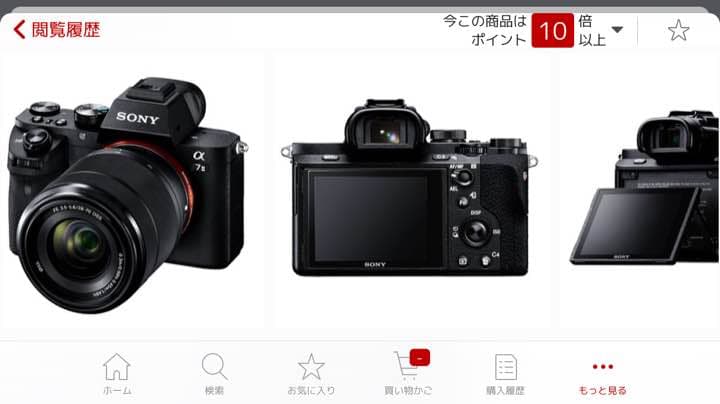Screen dimensions: 720x404
Task: Open the お気に入り tab
Action: pyautogui.click(x=311, y=374)
